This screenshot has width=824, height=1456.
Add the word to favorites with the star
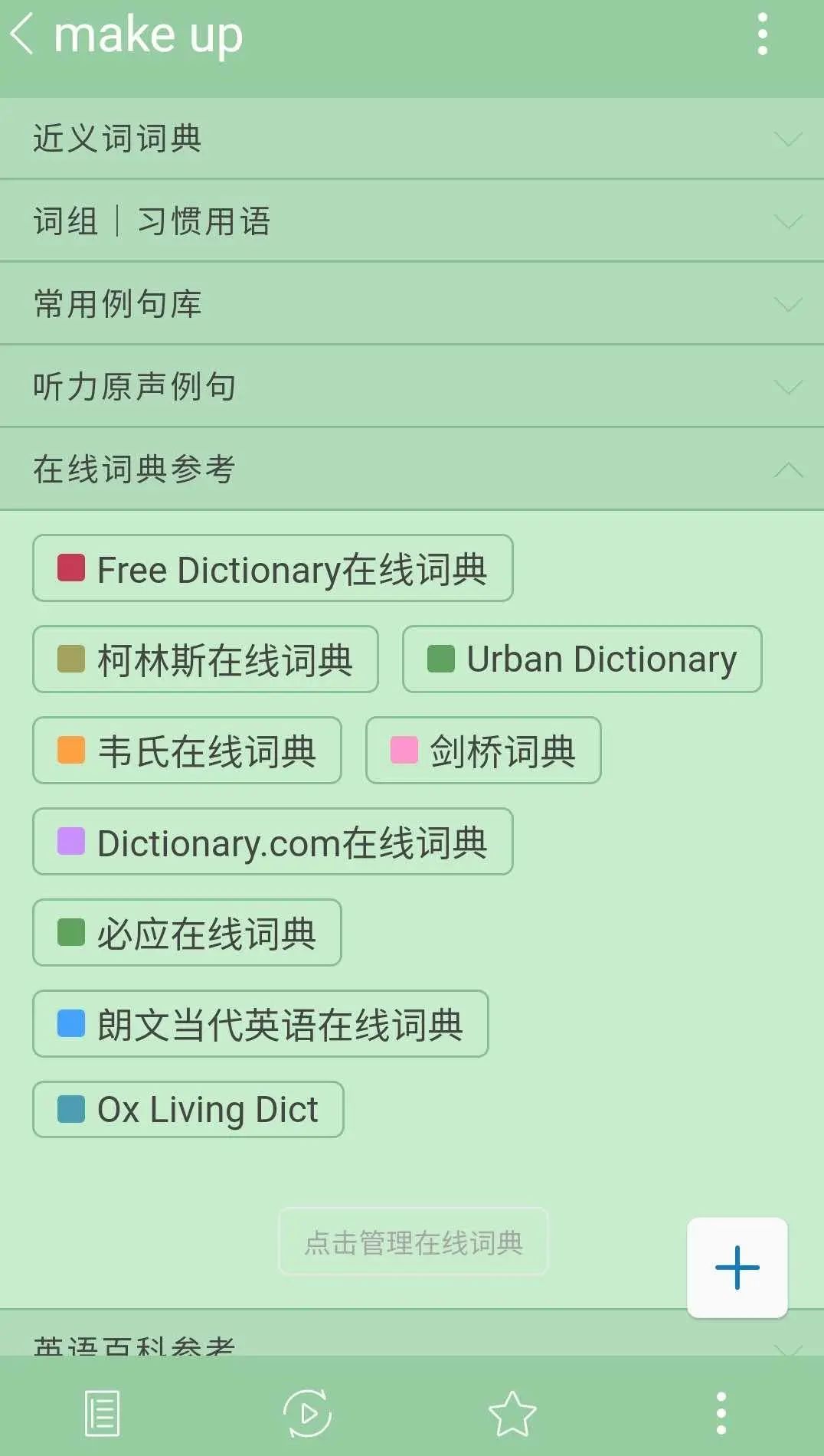(512, 1414)
